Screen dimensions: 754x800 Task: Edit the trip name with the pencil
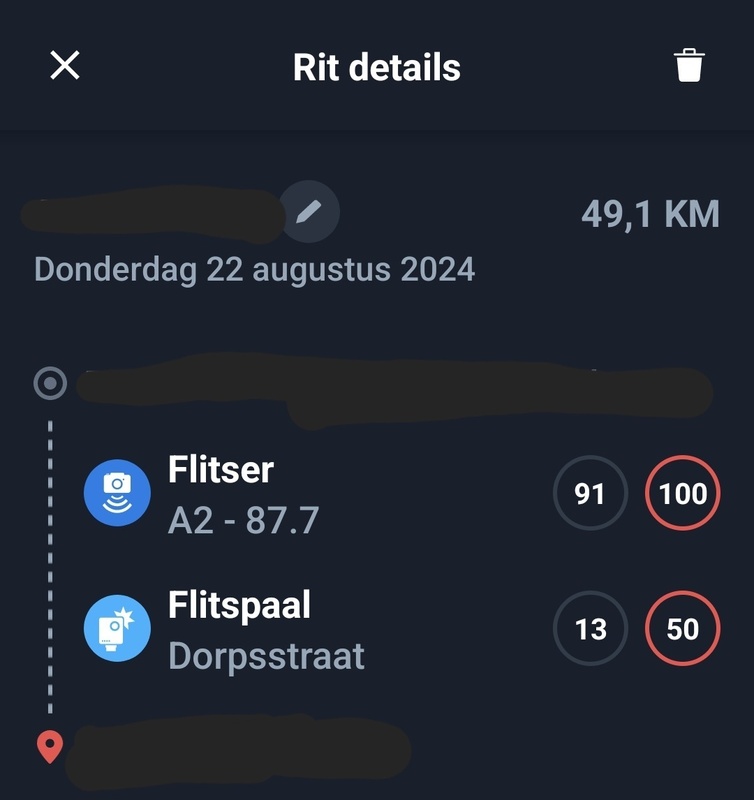tap(310, 212)
